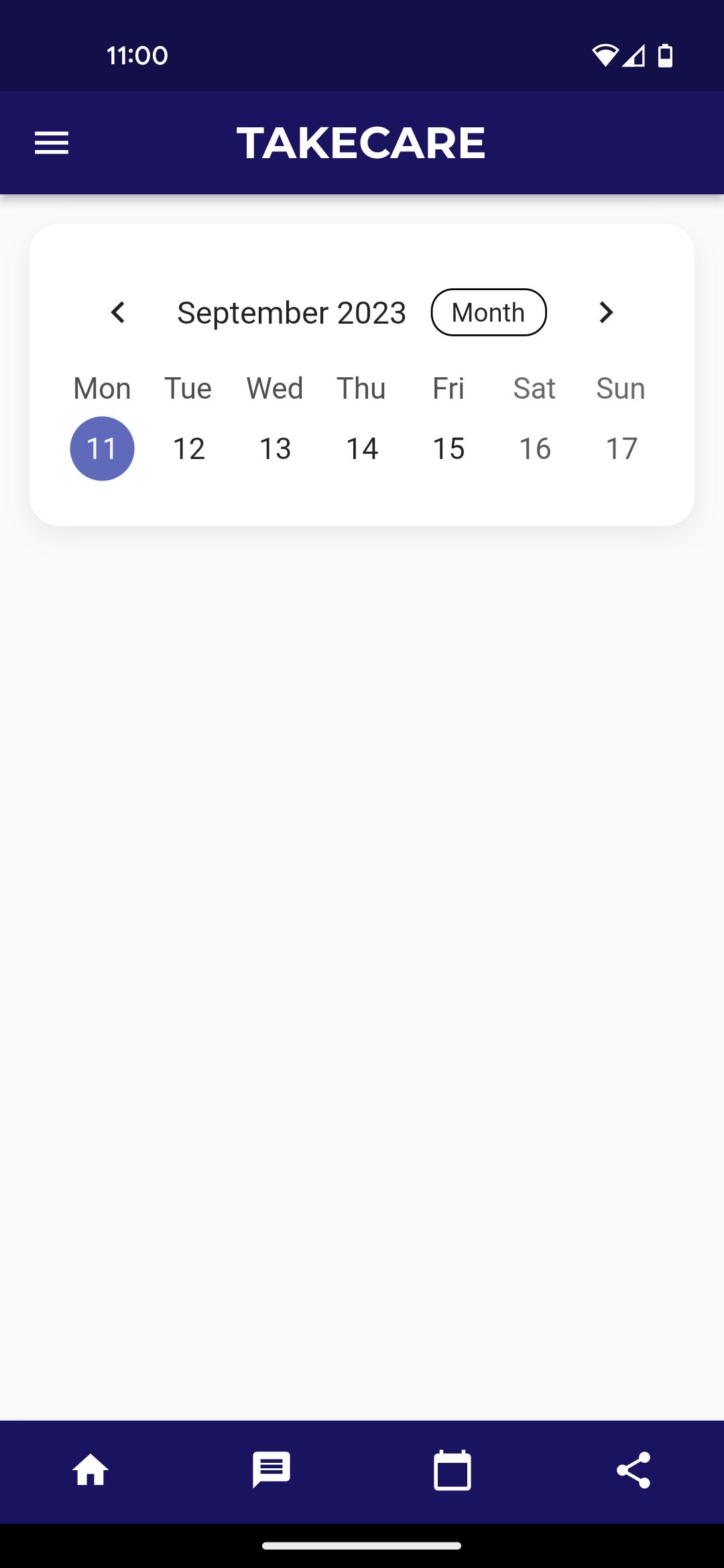Choose Thursday 14 in the calendar
This screenshot has height=1568, width=724.
point(362,448)
